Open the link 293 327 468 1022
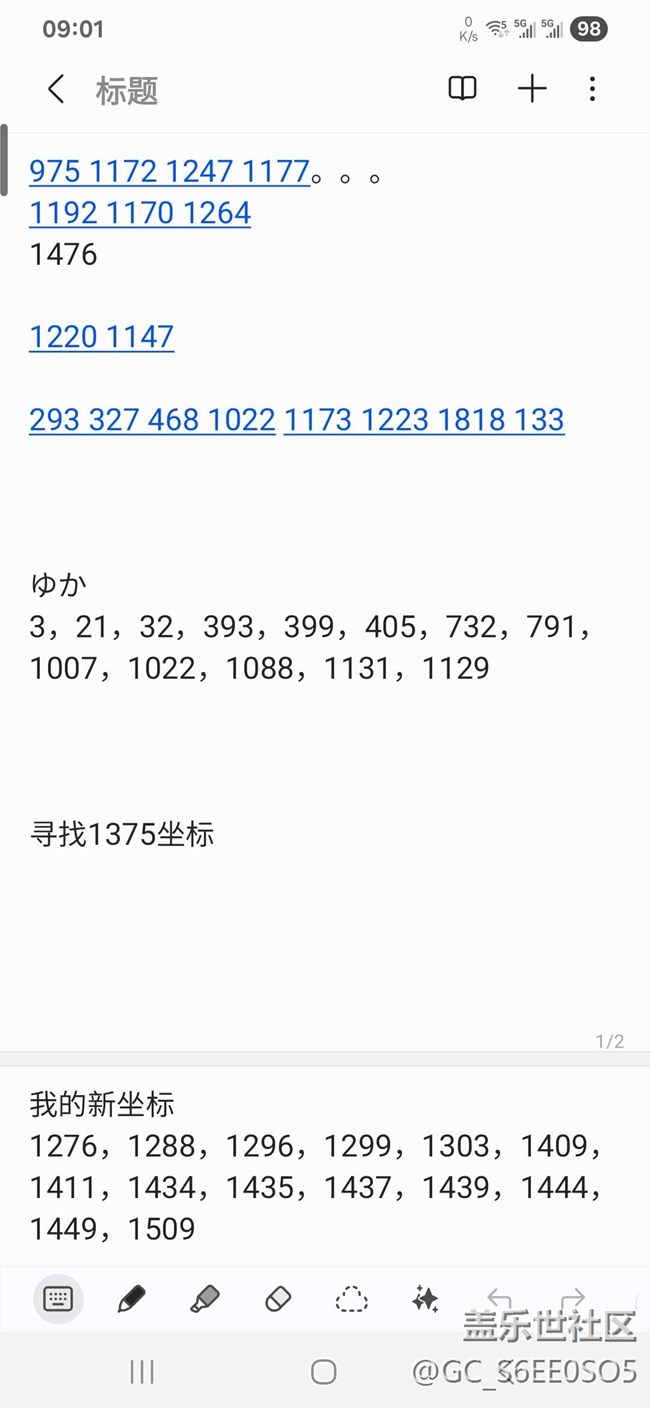 pos(152,420)
